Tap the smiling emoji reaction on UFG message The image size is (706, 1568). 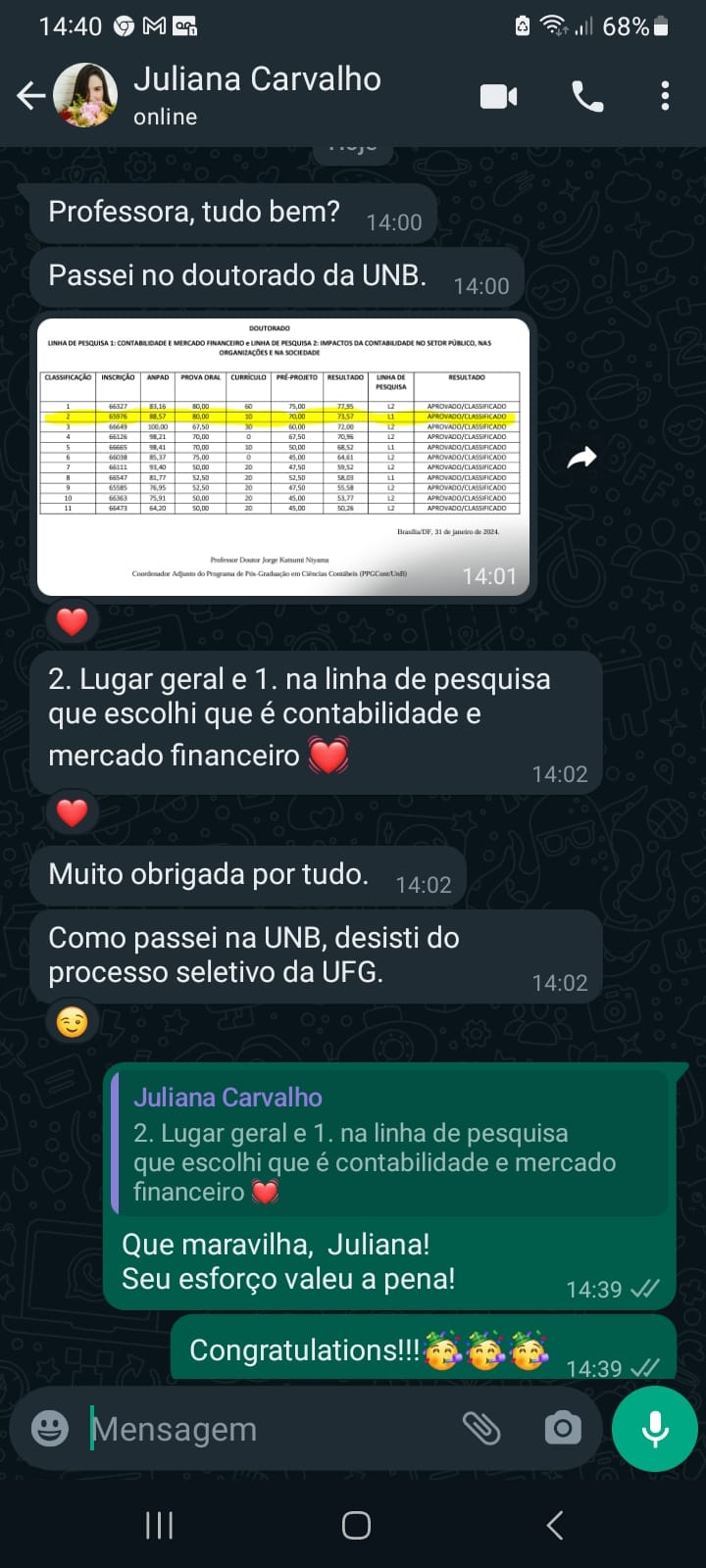tap(72, 1020)
